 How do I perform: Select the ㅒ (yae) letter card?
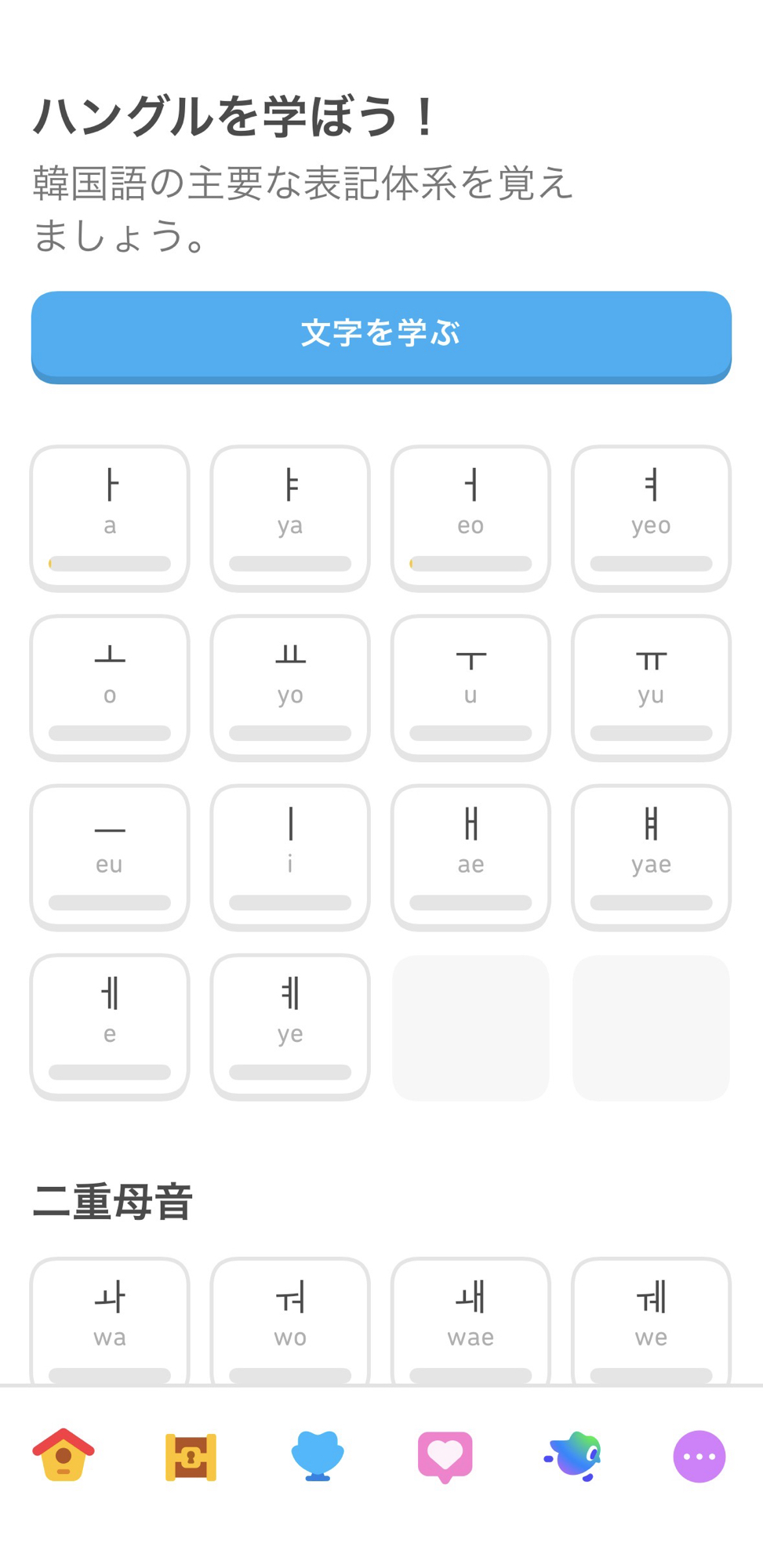coord(651,856)
